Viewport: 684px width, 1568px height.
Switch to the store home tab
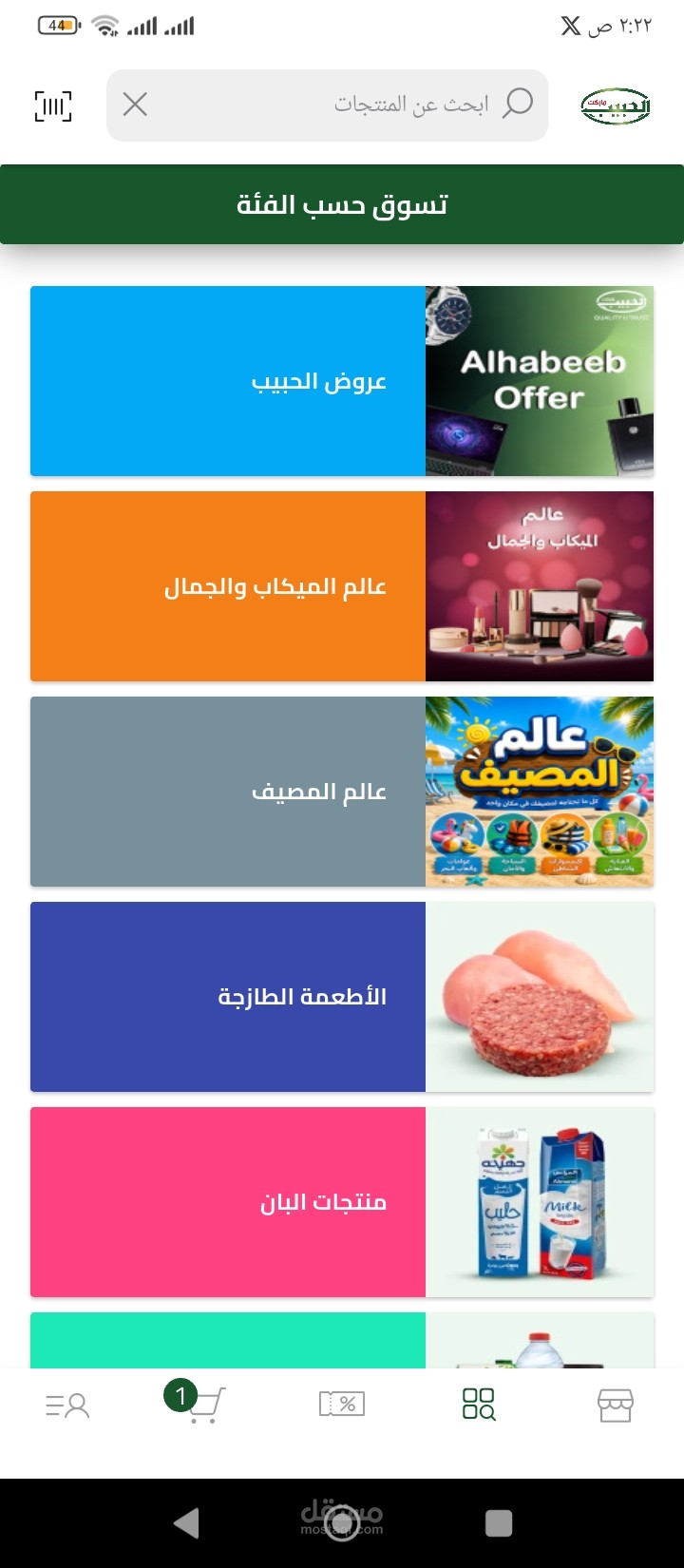coord(615,1405)
